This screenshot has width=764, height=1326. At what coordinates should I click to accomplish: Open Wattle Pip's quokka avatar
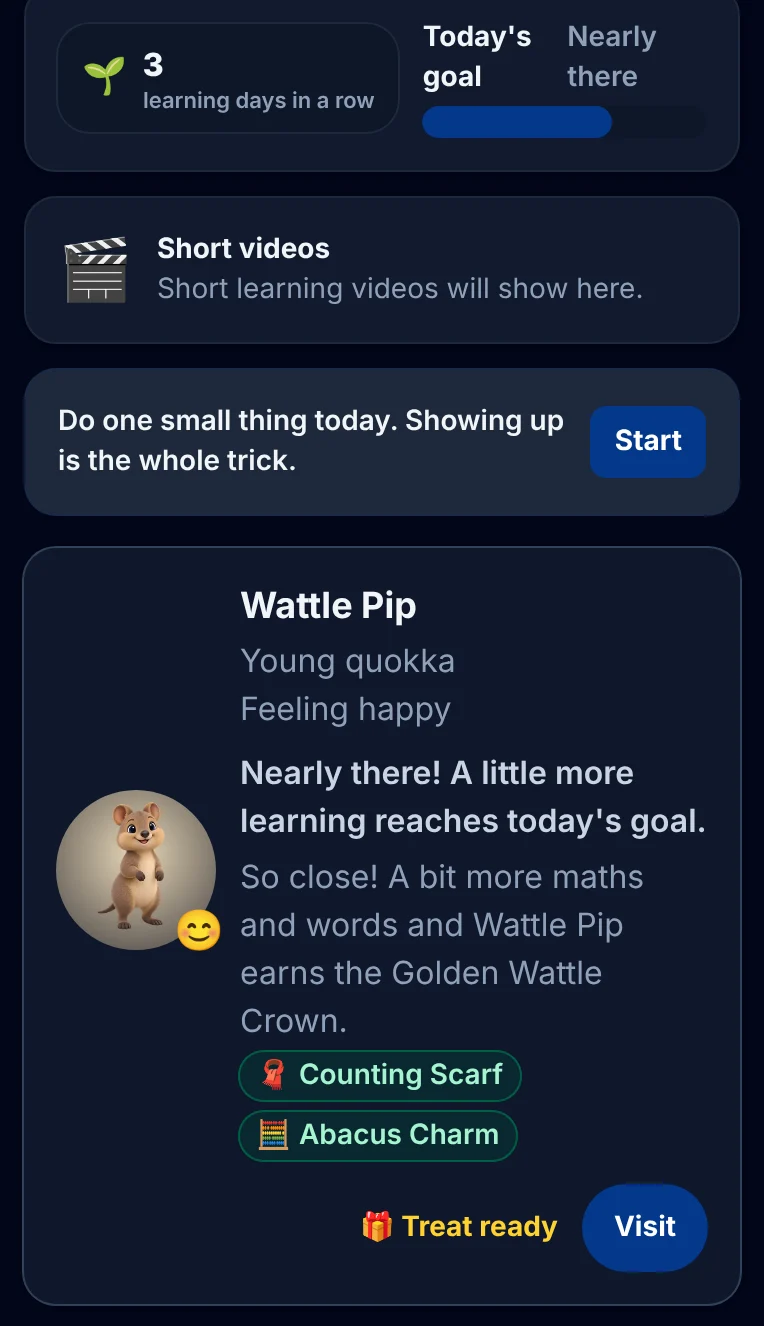click(x=136, y=870)
